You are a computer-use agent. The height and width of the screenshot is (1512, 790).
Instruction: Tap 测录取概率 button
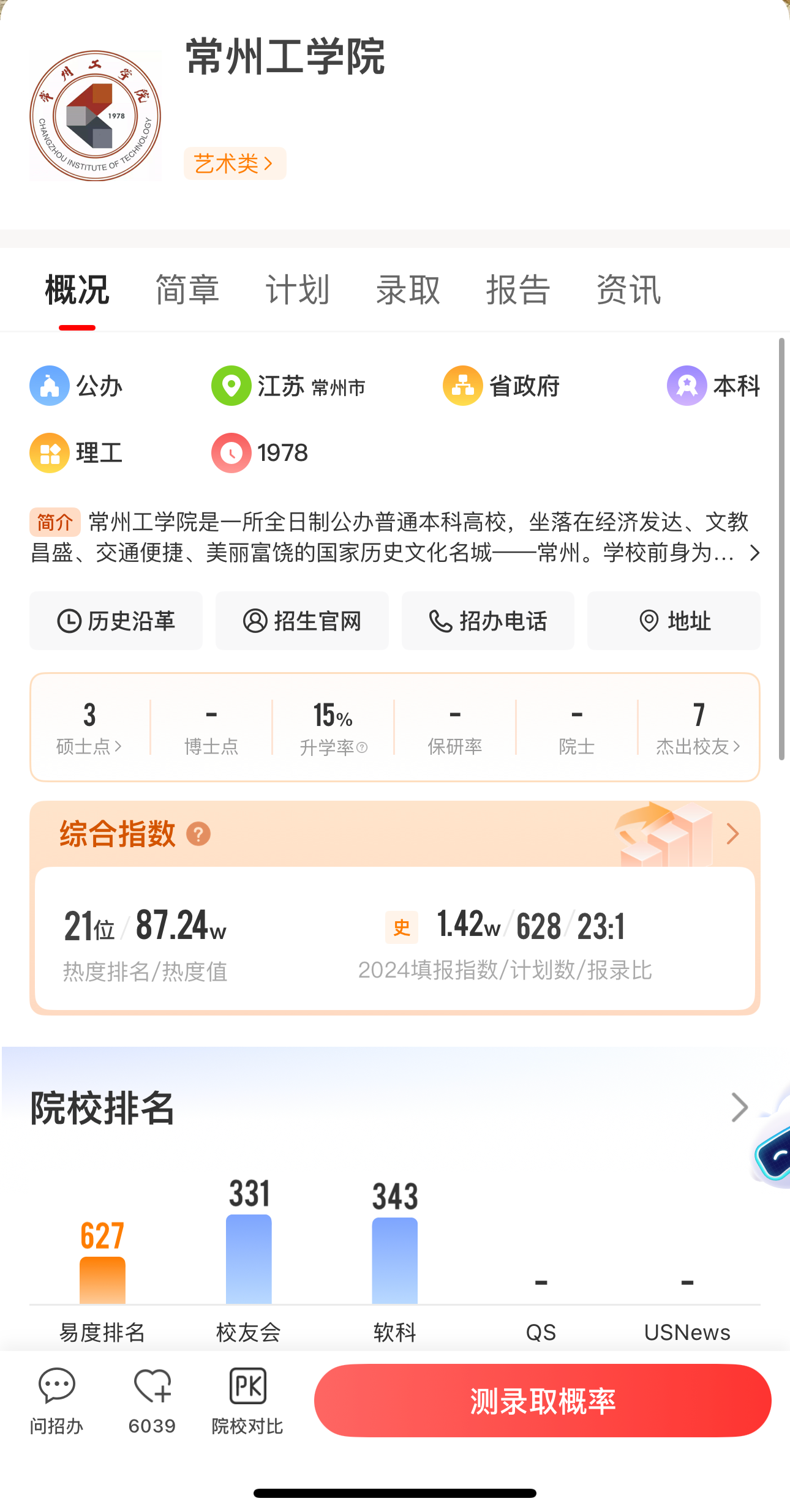click(543, 1401)
